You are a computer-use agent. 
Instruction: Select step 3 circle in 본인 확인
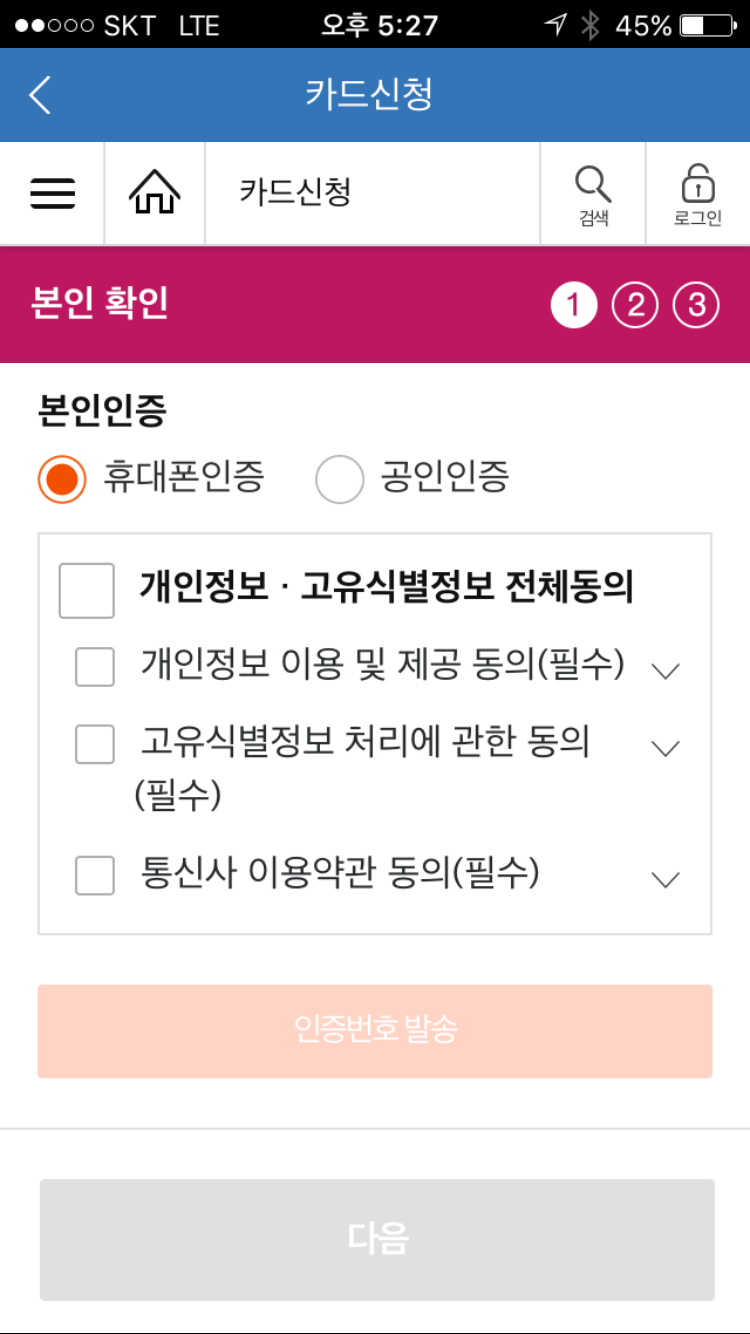(x=697, y=305)
